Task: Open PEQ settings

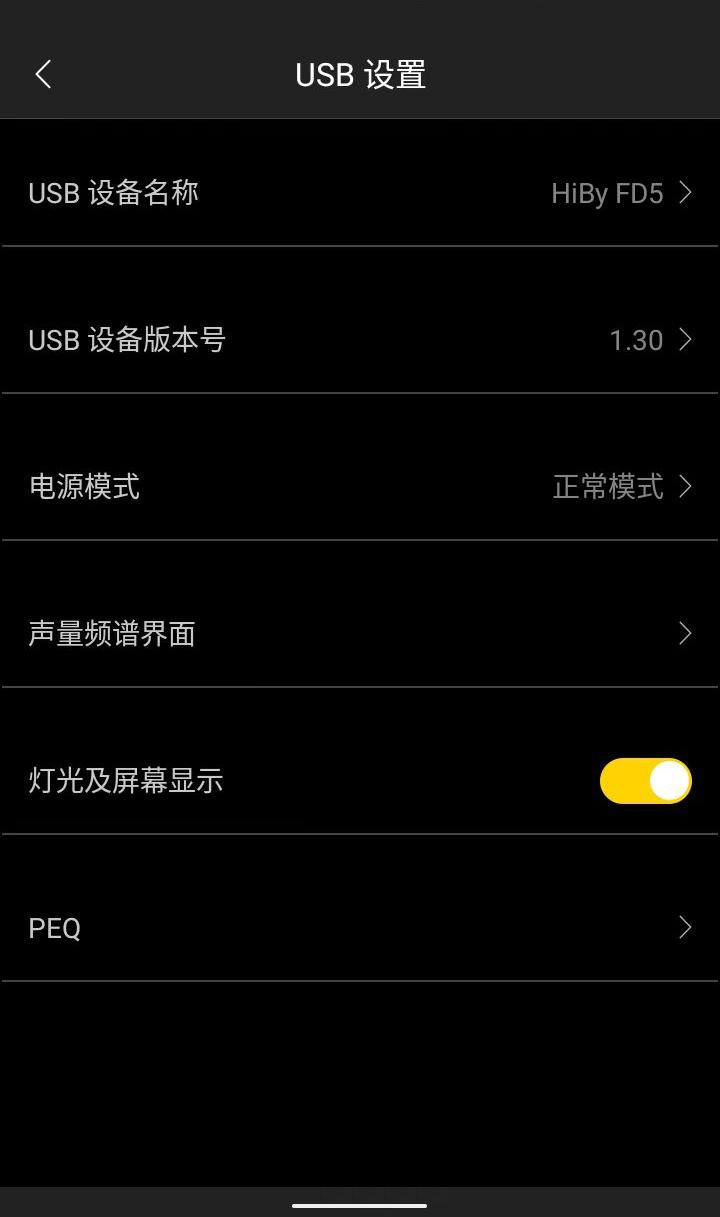Action: (360, 928)
